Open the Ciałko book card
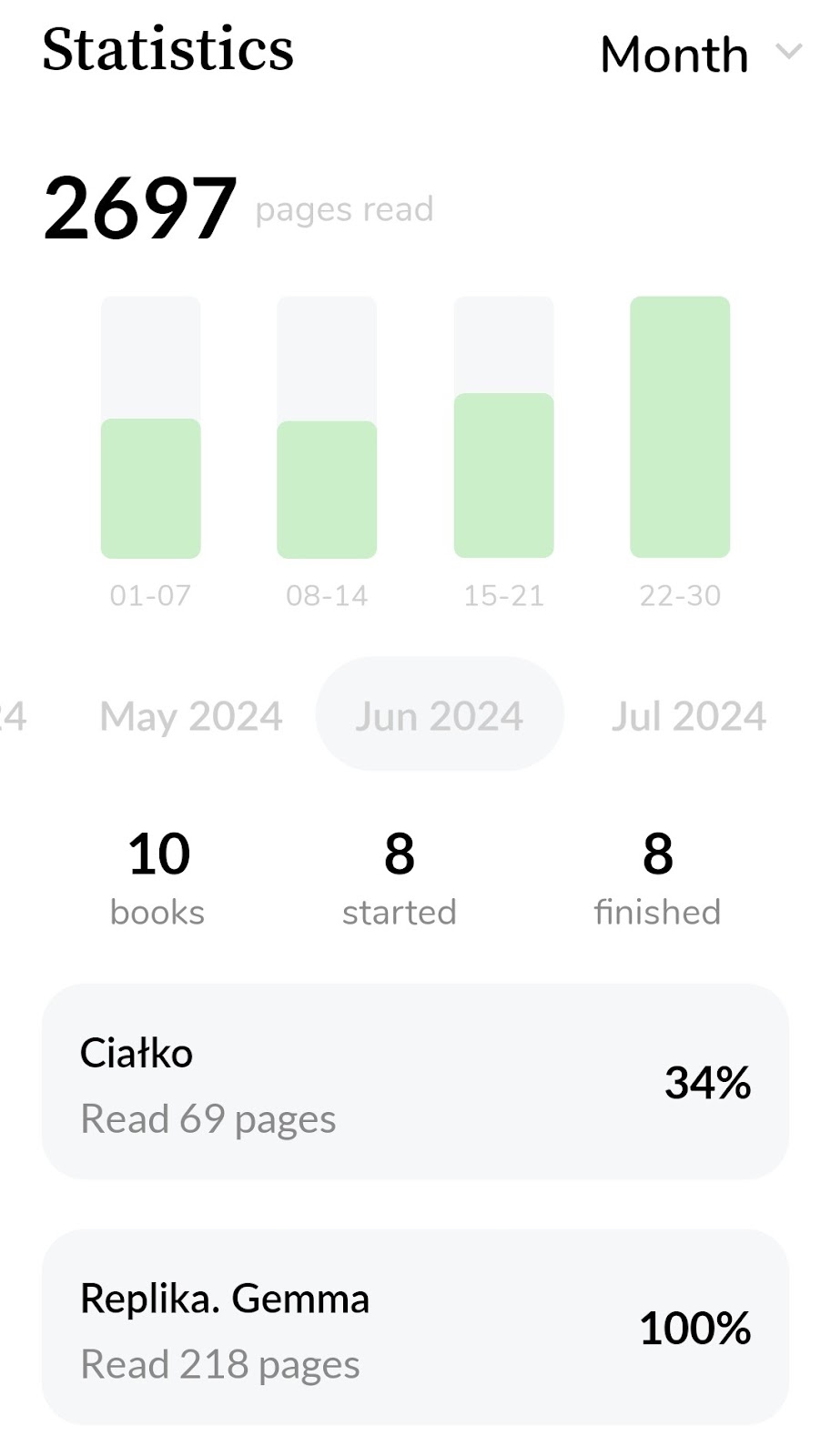The height and width of the screenshot is (1456, 831). coord(415,1082)
